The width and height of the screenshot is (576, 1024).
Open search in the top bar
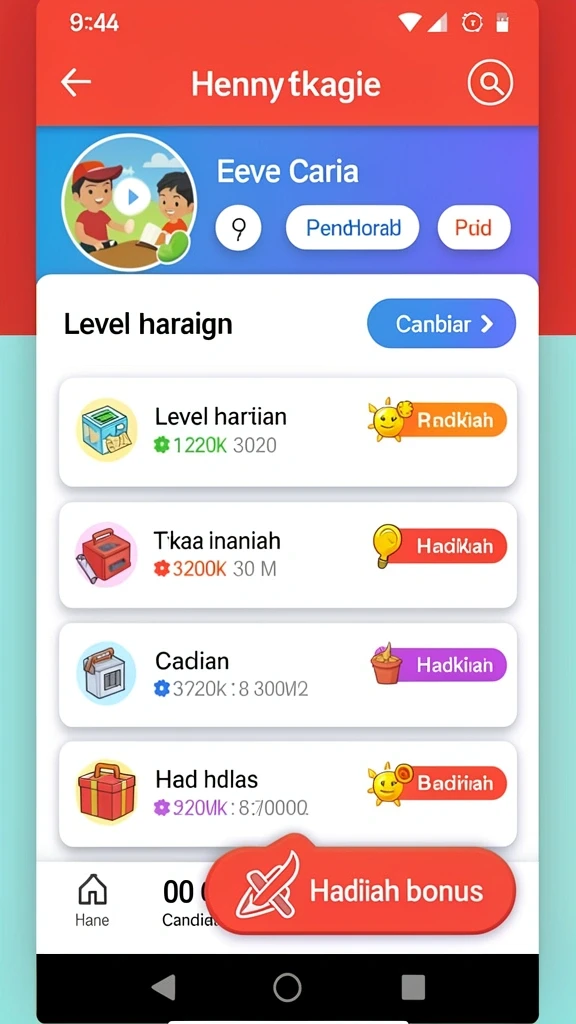pyautogui.click(x=490, y=83)
